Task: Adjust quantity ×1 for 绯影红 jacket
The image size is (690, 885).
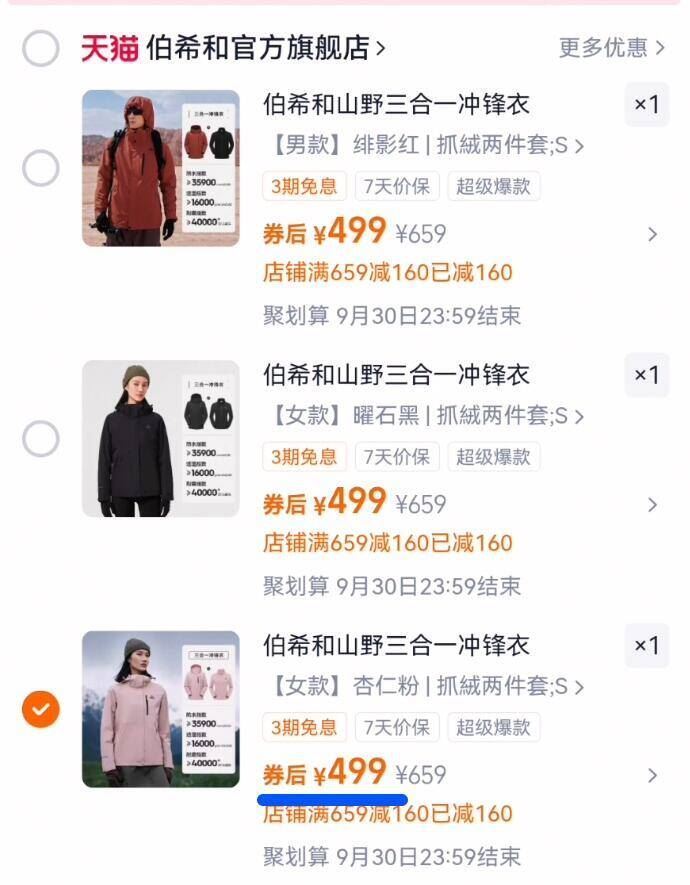Action: (647, 104)
